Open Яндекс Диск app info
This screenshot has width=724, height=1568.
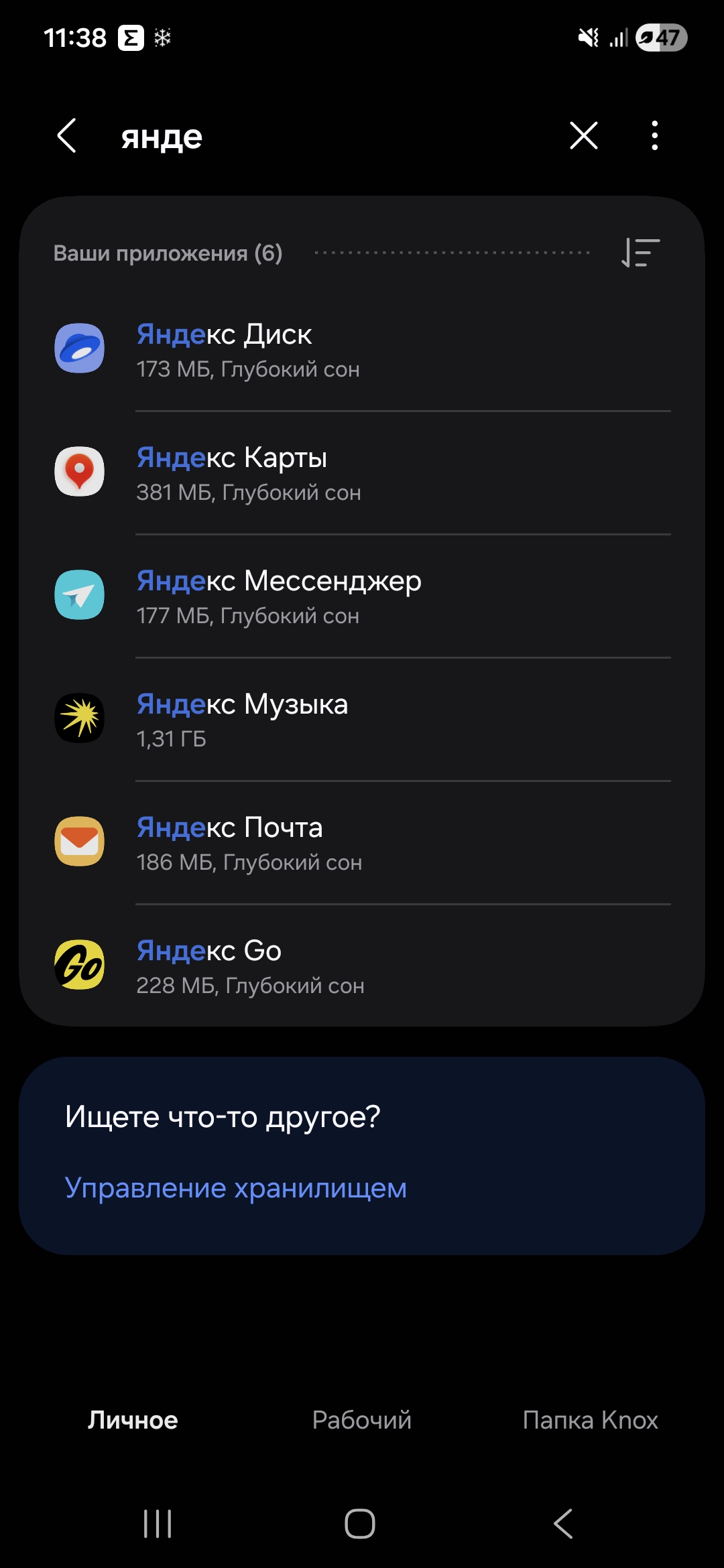tap(362, 350)
